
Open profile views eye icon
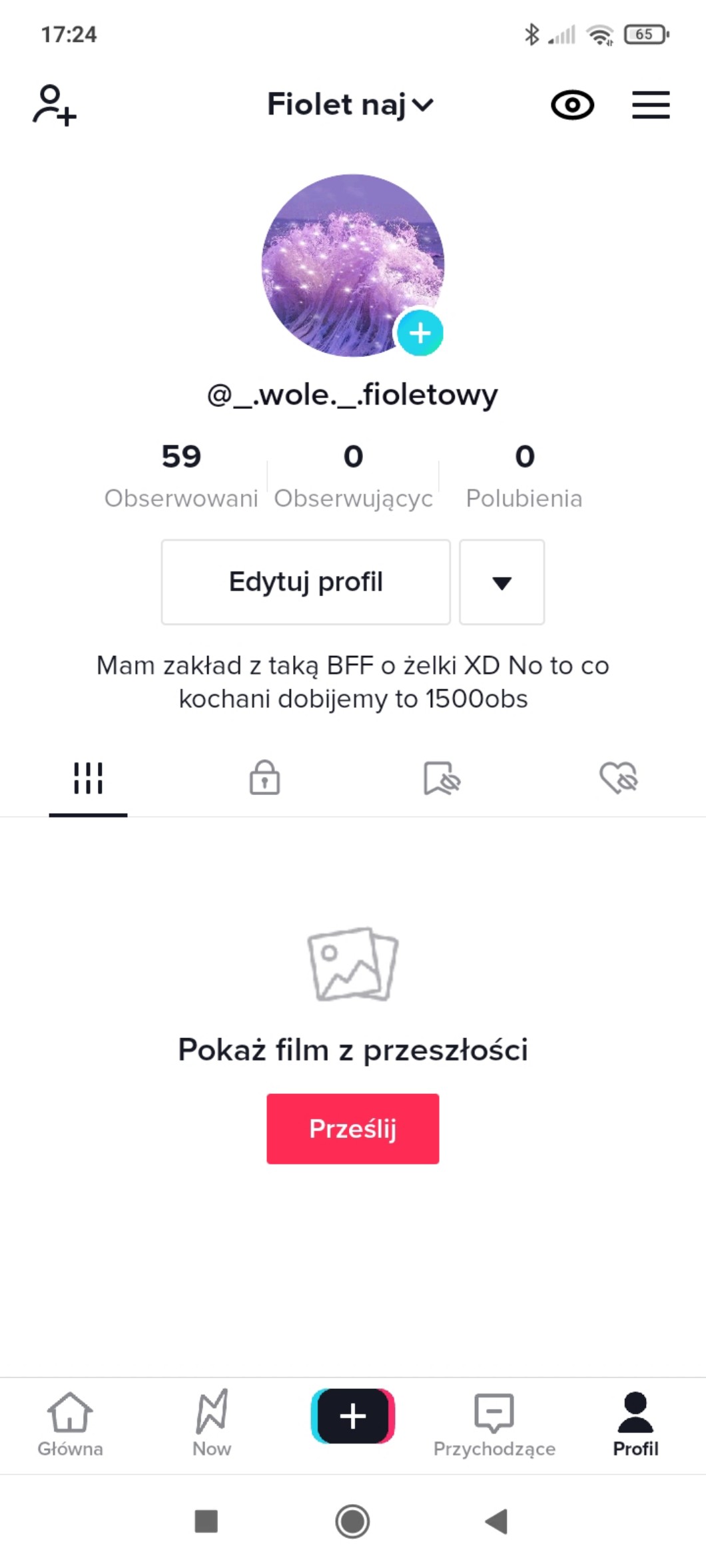572,105
